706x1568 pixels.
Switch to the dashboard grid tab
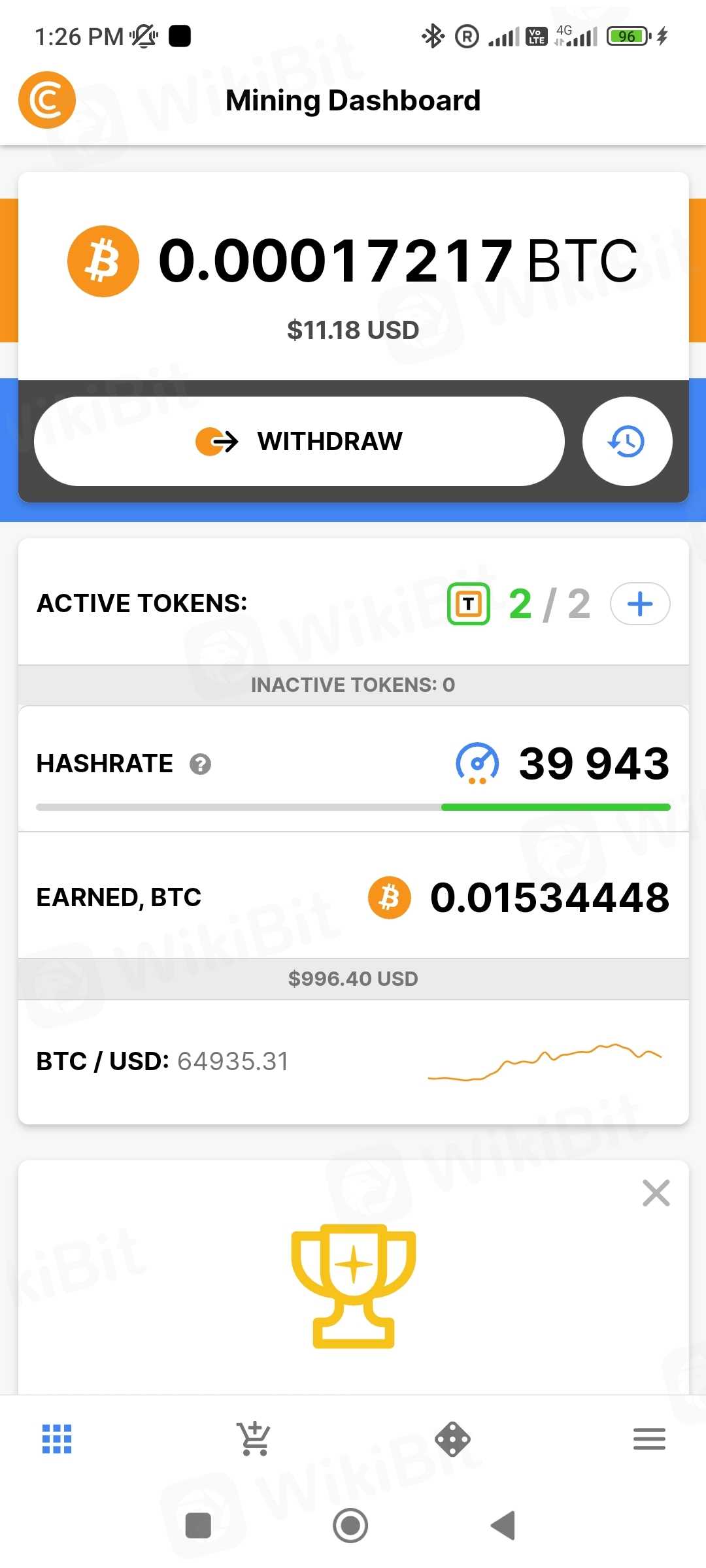57,1439
